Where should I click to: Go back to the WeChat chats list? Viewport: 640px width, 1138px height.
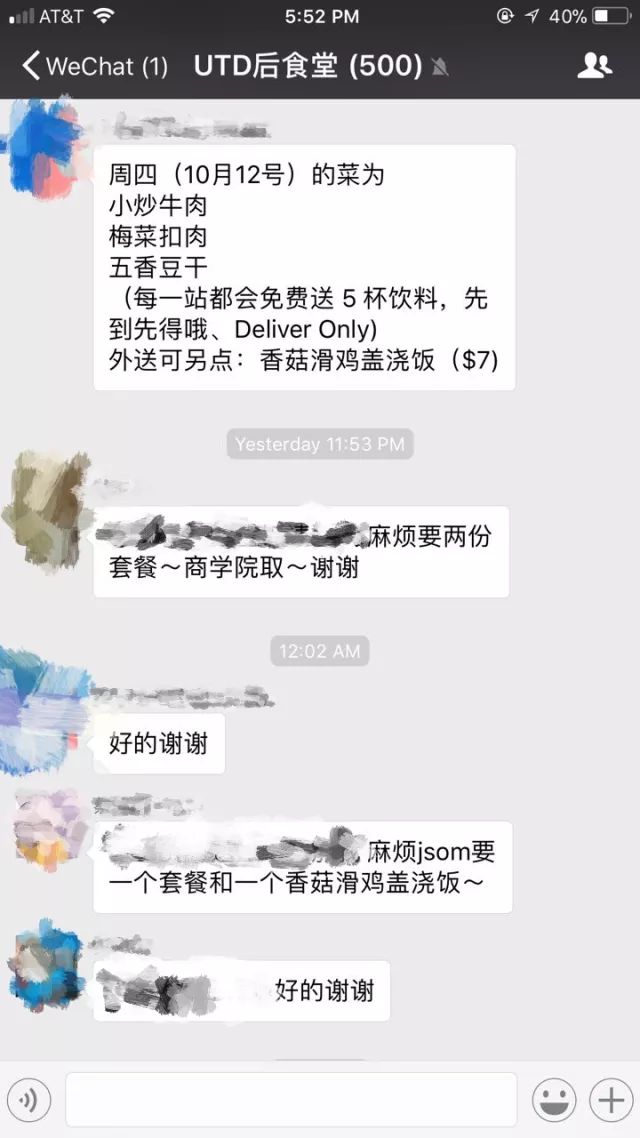(x=94, y=67)
